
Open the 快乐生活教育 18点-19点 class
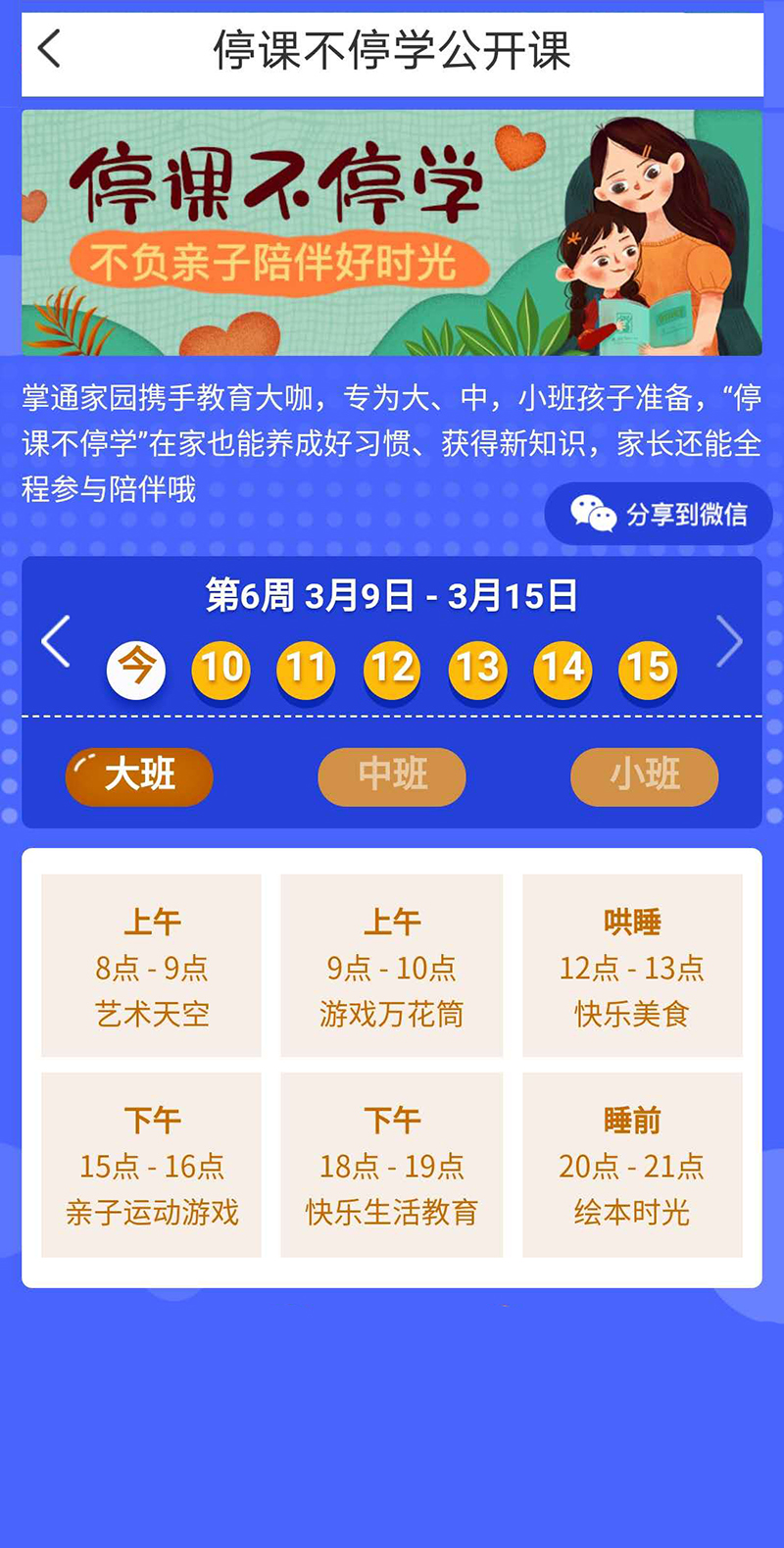pos(392,1165)
